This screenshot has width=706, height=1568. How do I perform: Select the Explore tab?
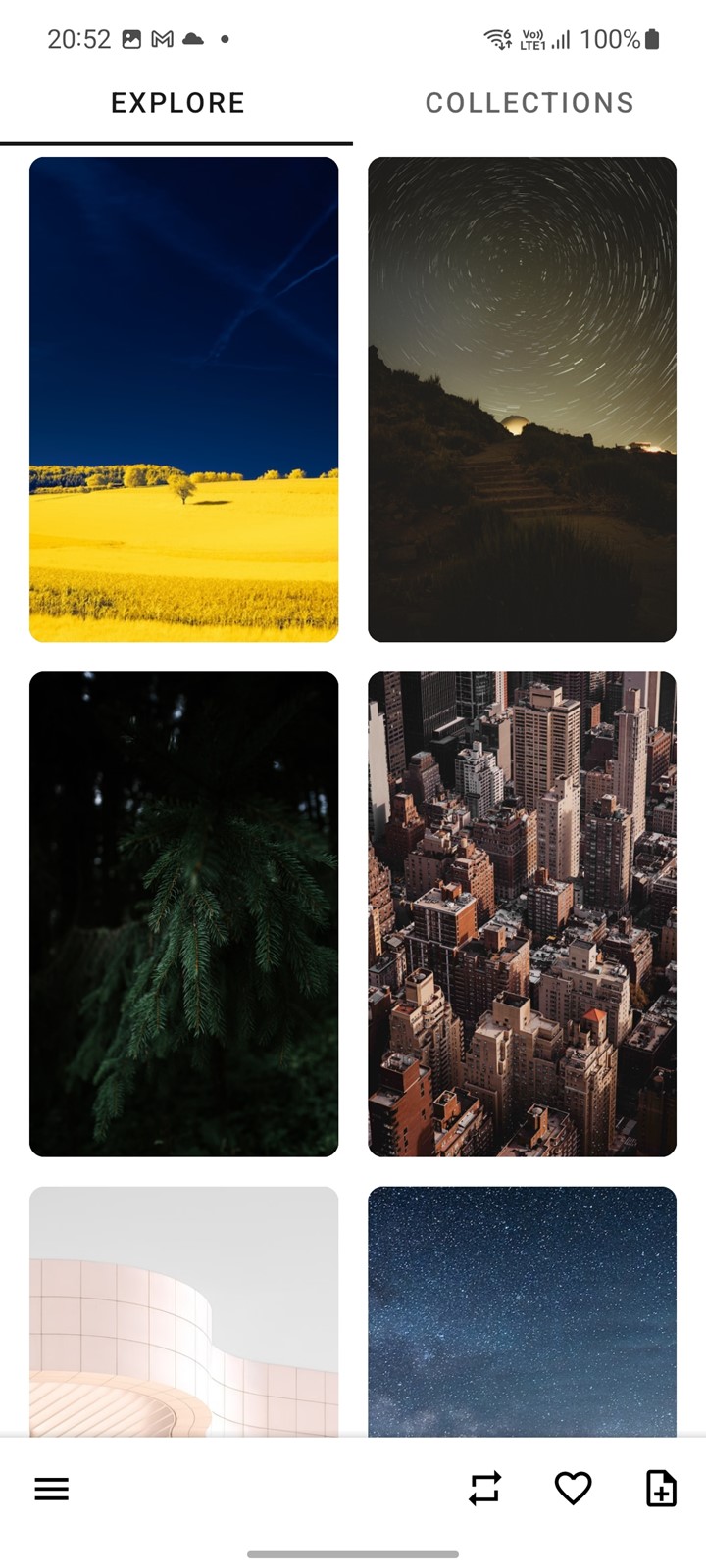tap(177, 103)
